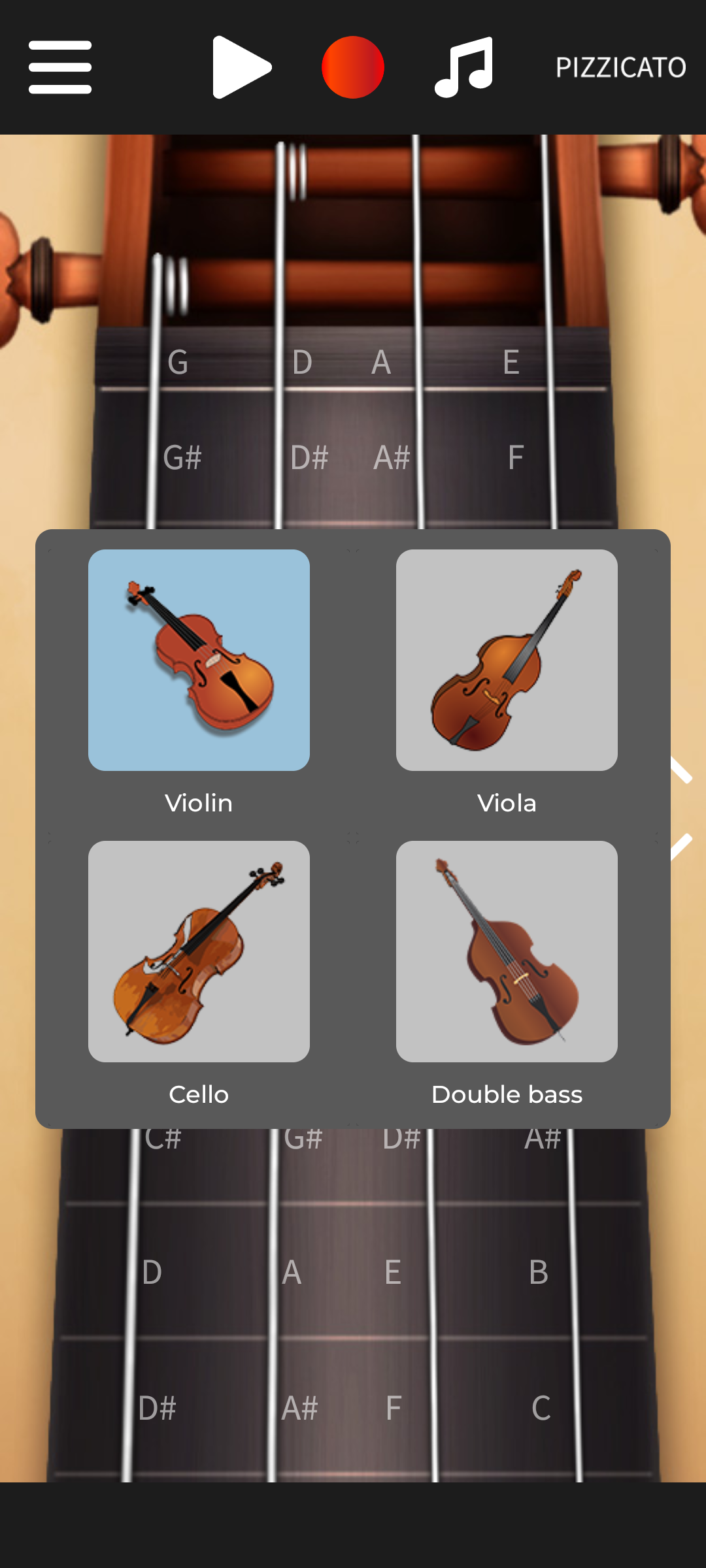Pluck the G note on the fretboard
Viewport: 706px width, 1568px height.
click(x=177, y=363)
